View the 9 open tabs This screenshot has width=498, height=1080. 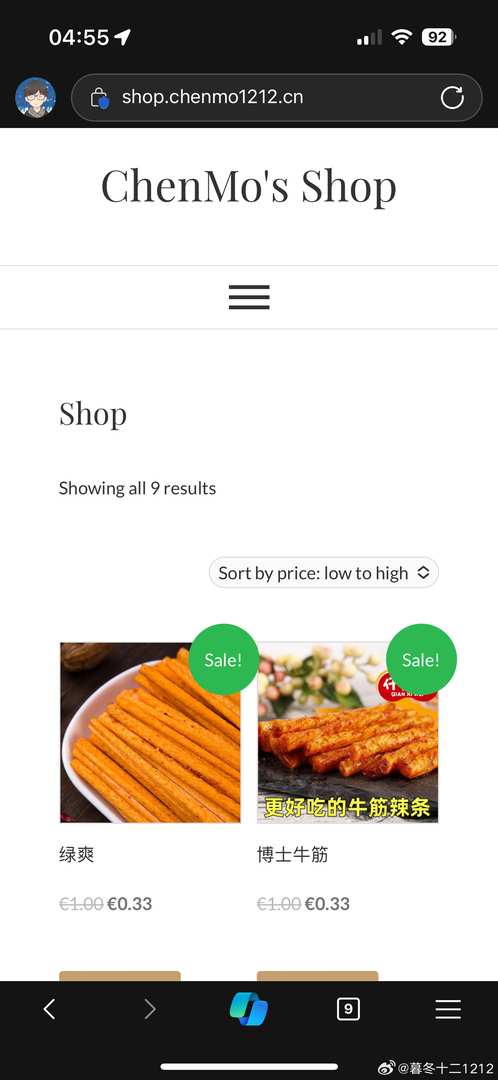(x=348, y=1010)
